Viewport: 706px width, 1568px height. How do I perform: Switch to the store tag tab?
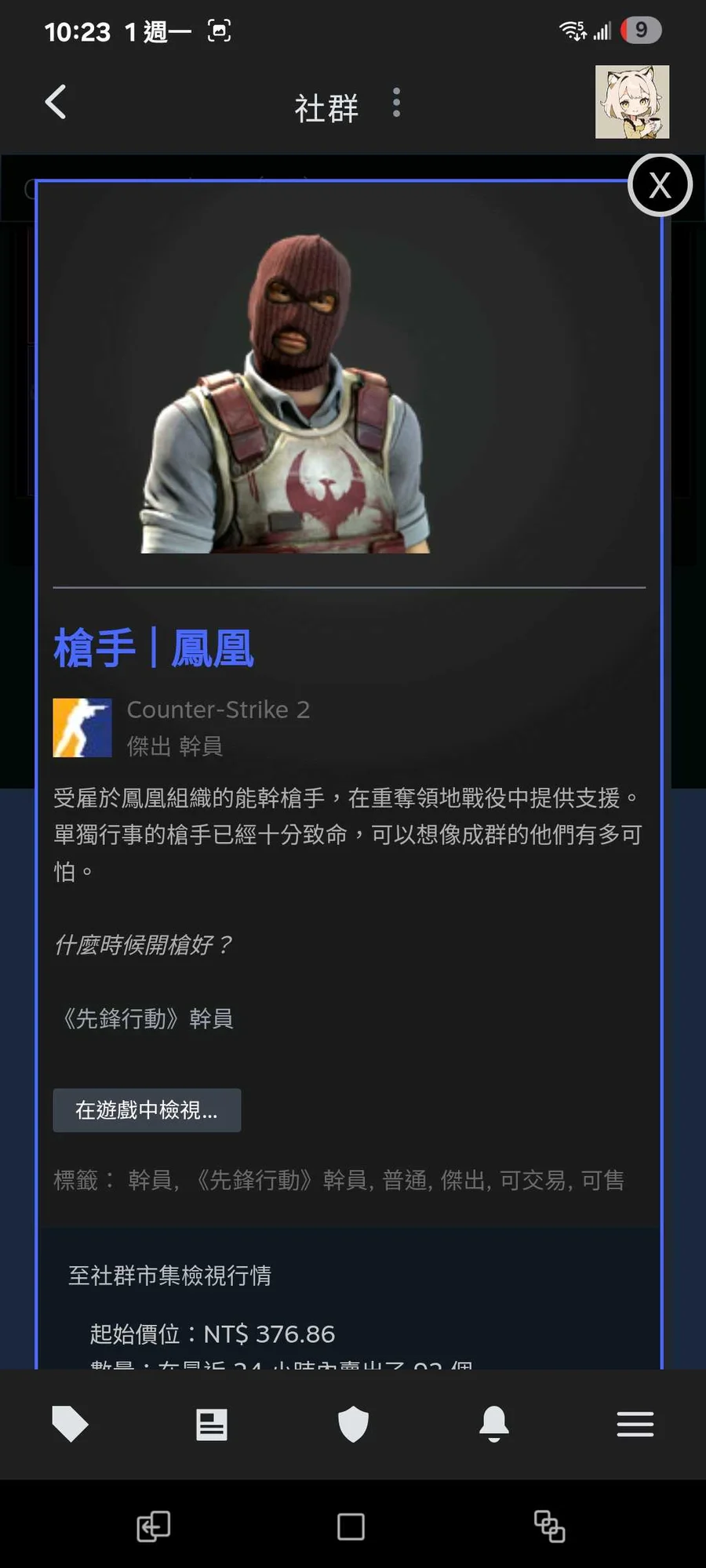point(70,1424)
